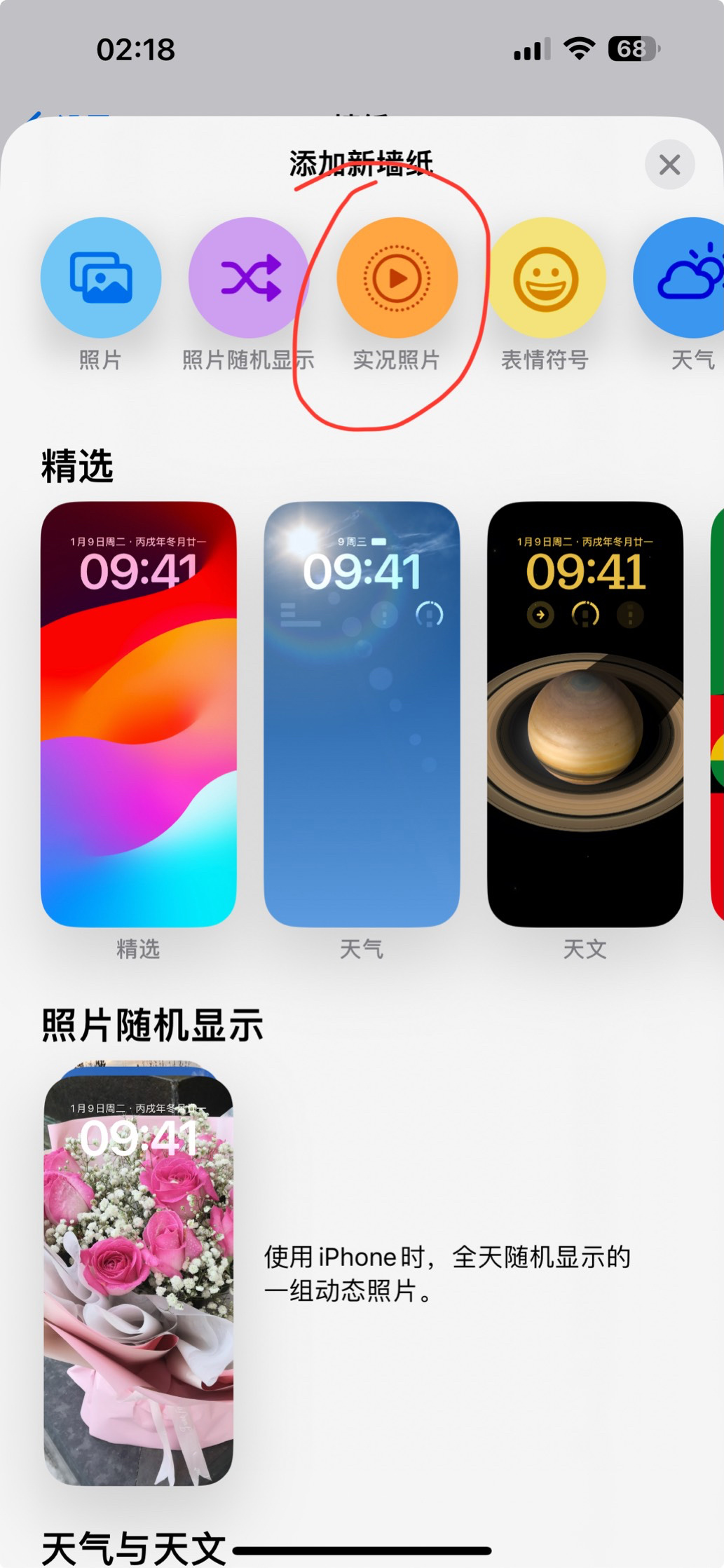
Task: Select the colorful 精选 wallpaper preview
Action: tap(139, 714)
